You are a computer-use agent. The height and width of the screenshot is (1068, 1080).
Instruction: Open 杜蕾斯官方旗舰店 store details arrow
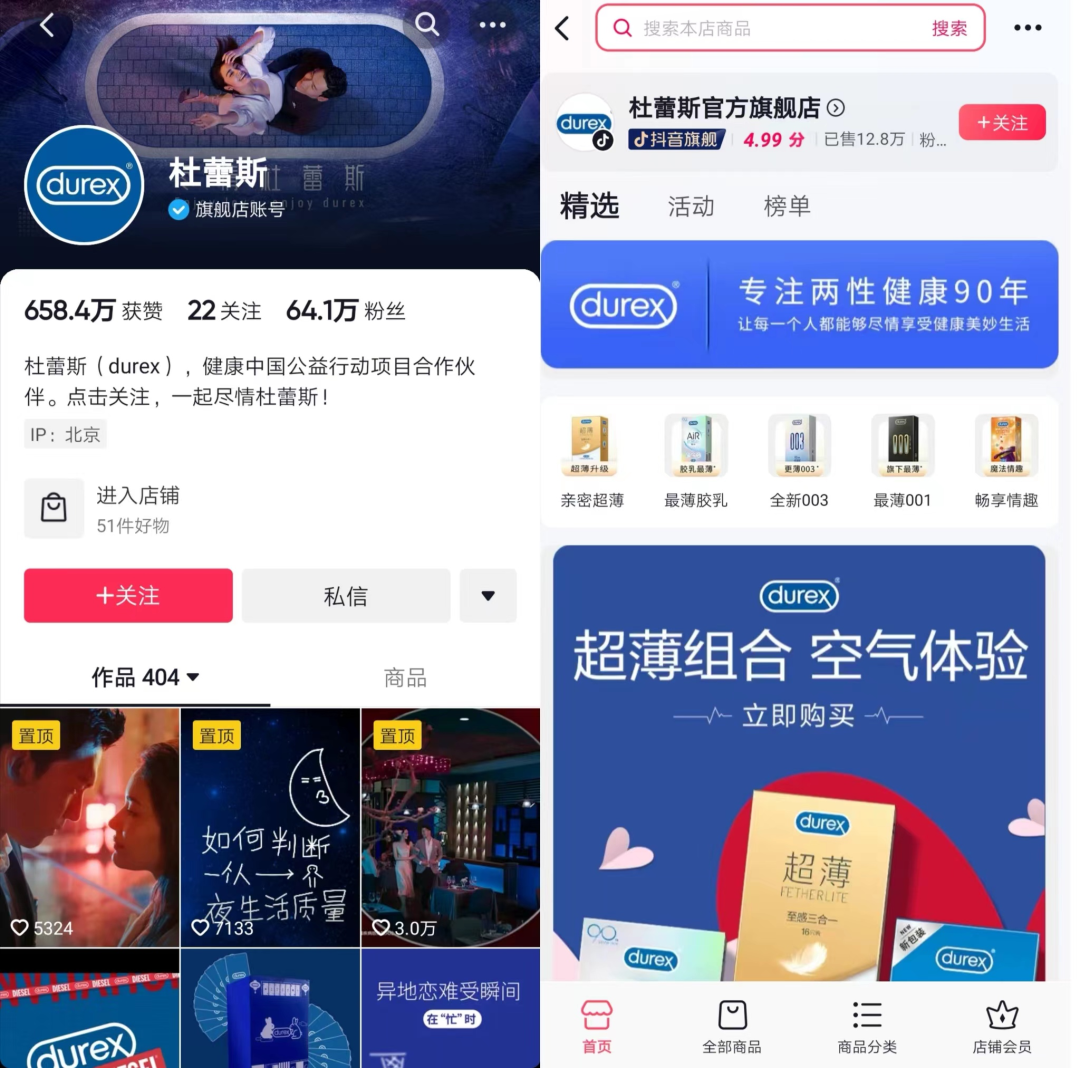coord(837,108)
